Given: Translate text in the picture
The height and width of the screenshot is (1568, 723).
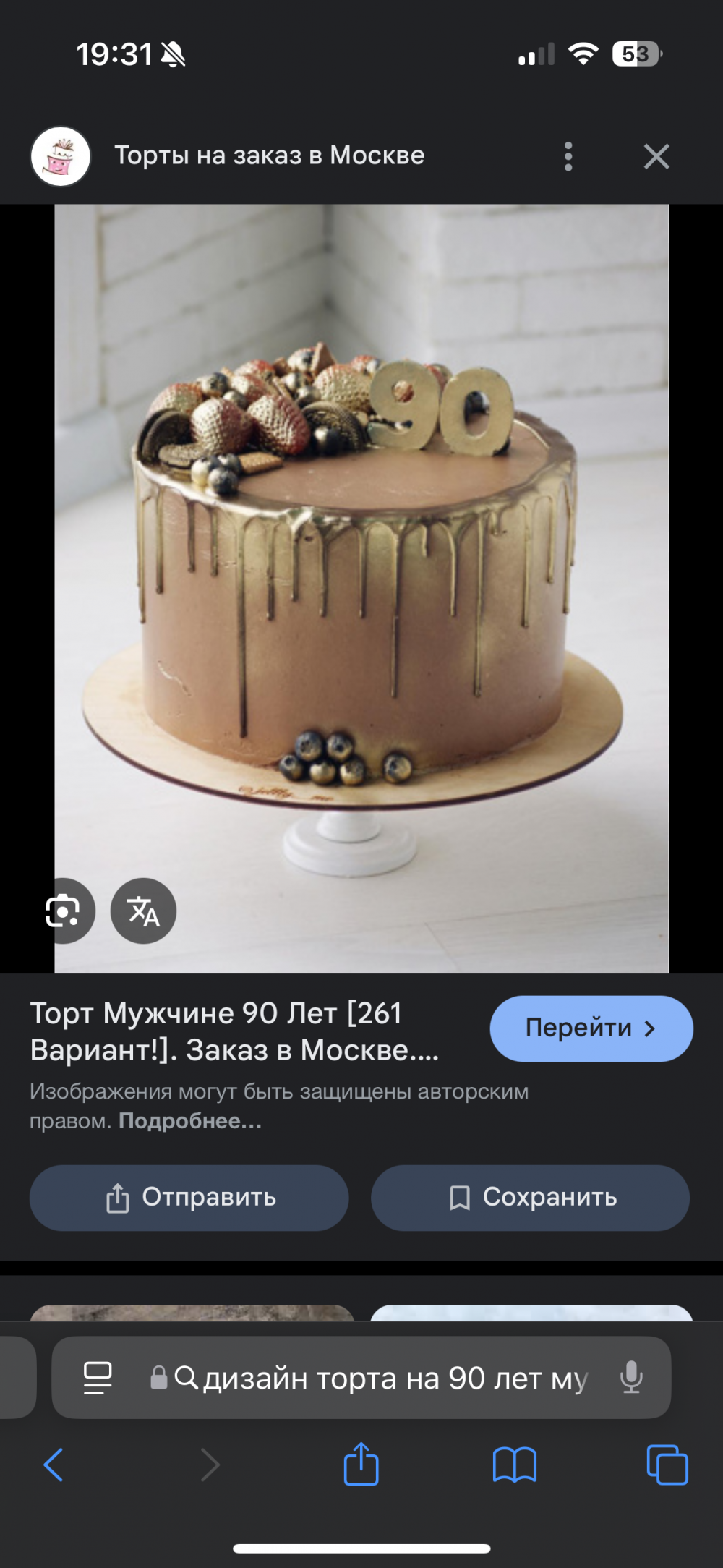Looking at the screenshot, I should pos(143,911).
